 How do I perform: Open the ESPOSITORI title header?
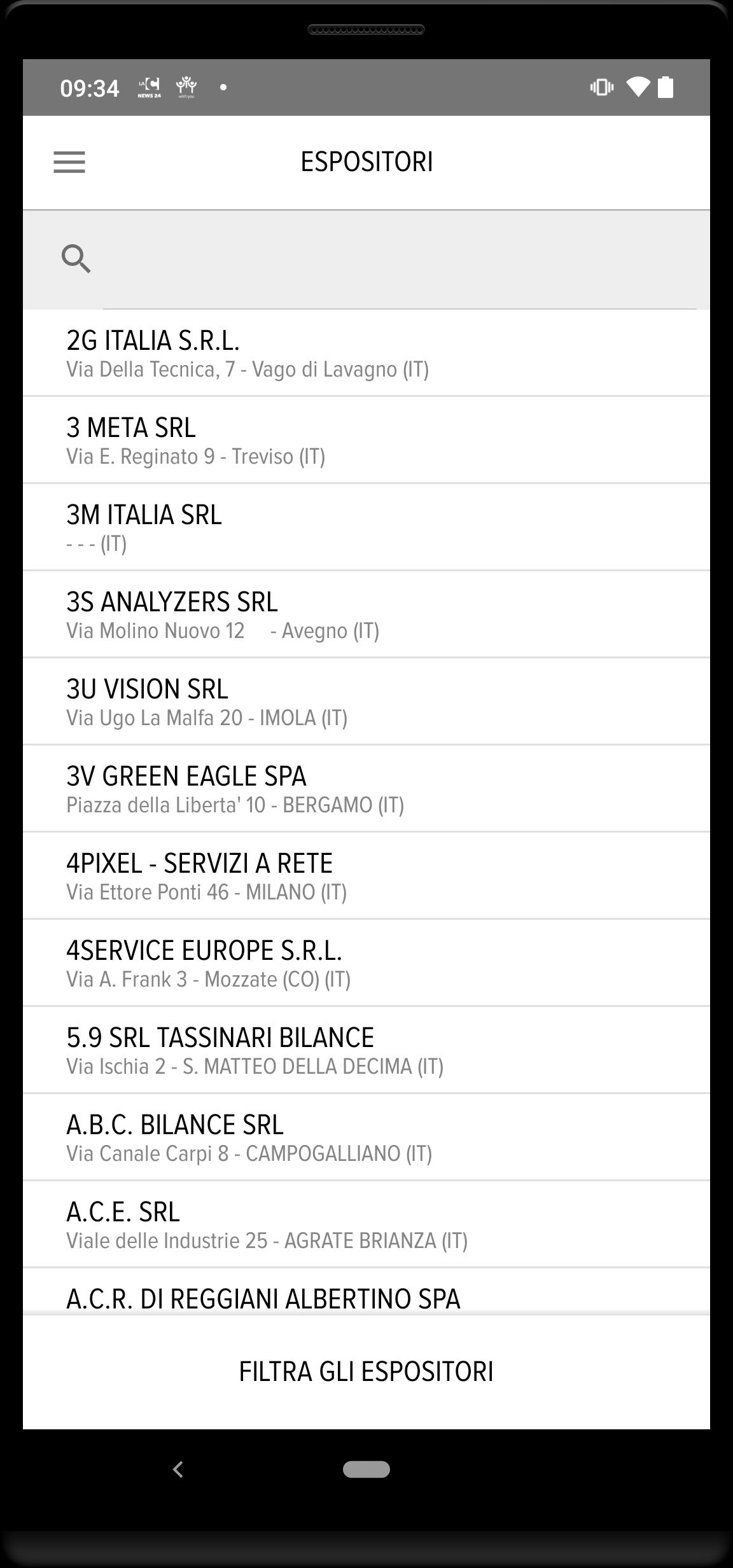366,161
